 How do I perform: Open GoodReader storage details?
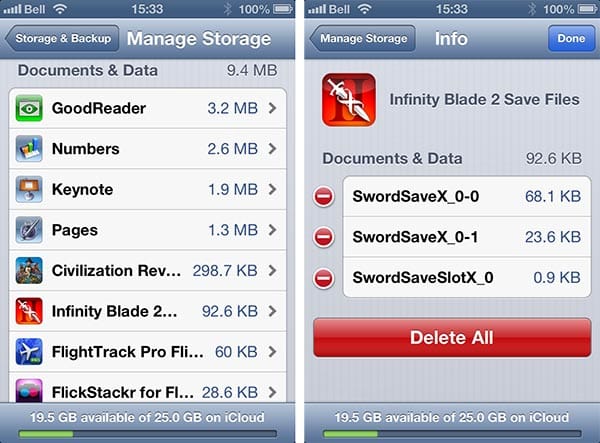(x=147, y=108)
